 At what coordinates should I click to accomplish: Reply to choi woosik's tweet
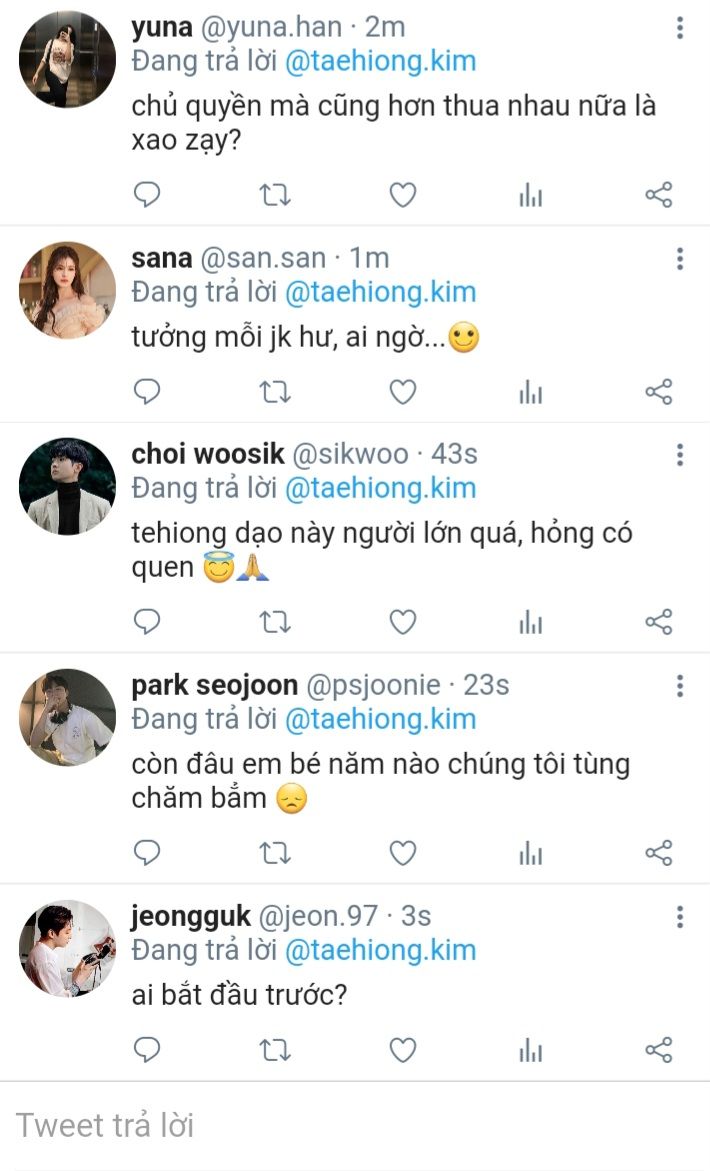click(147, 623)
